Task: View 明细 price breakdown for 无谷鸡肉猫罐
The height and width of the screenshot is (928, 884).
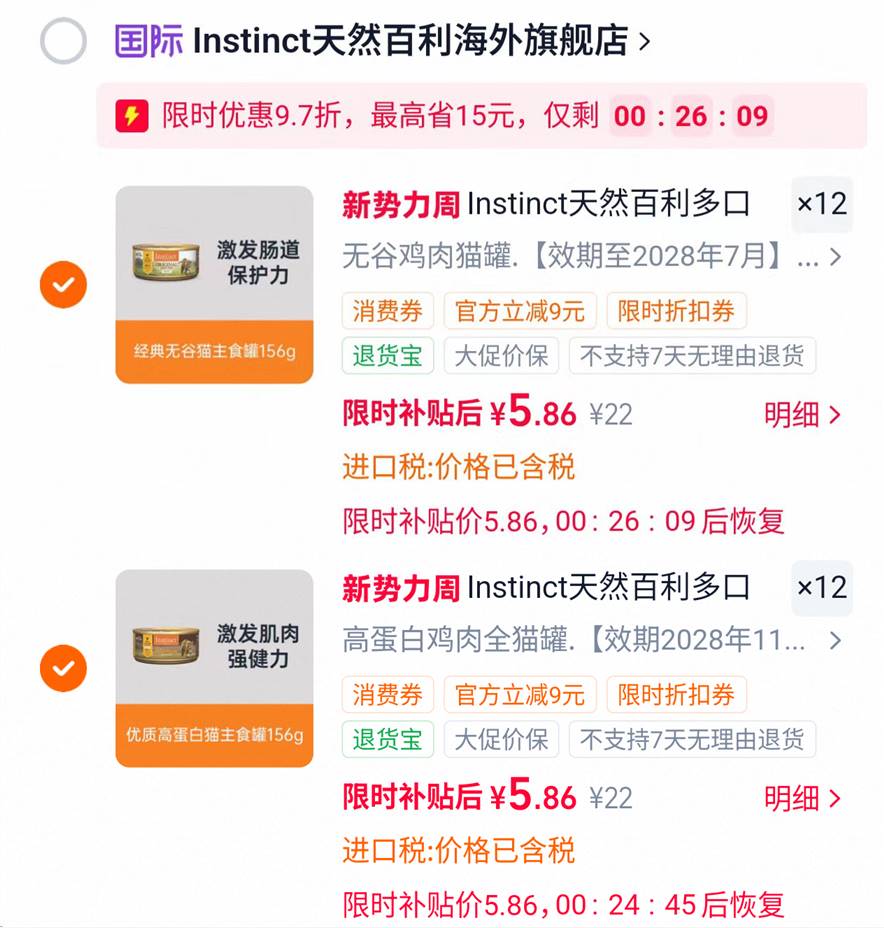Action: [802, 415]
